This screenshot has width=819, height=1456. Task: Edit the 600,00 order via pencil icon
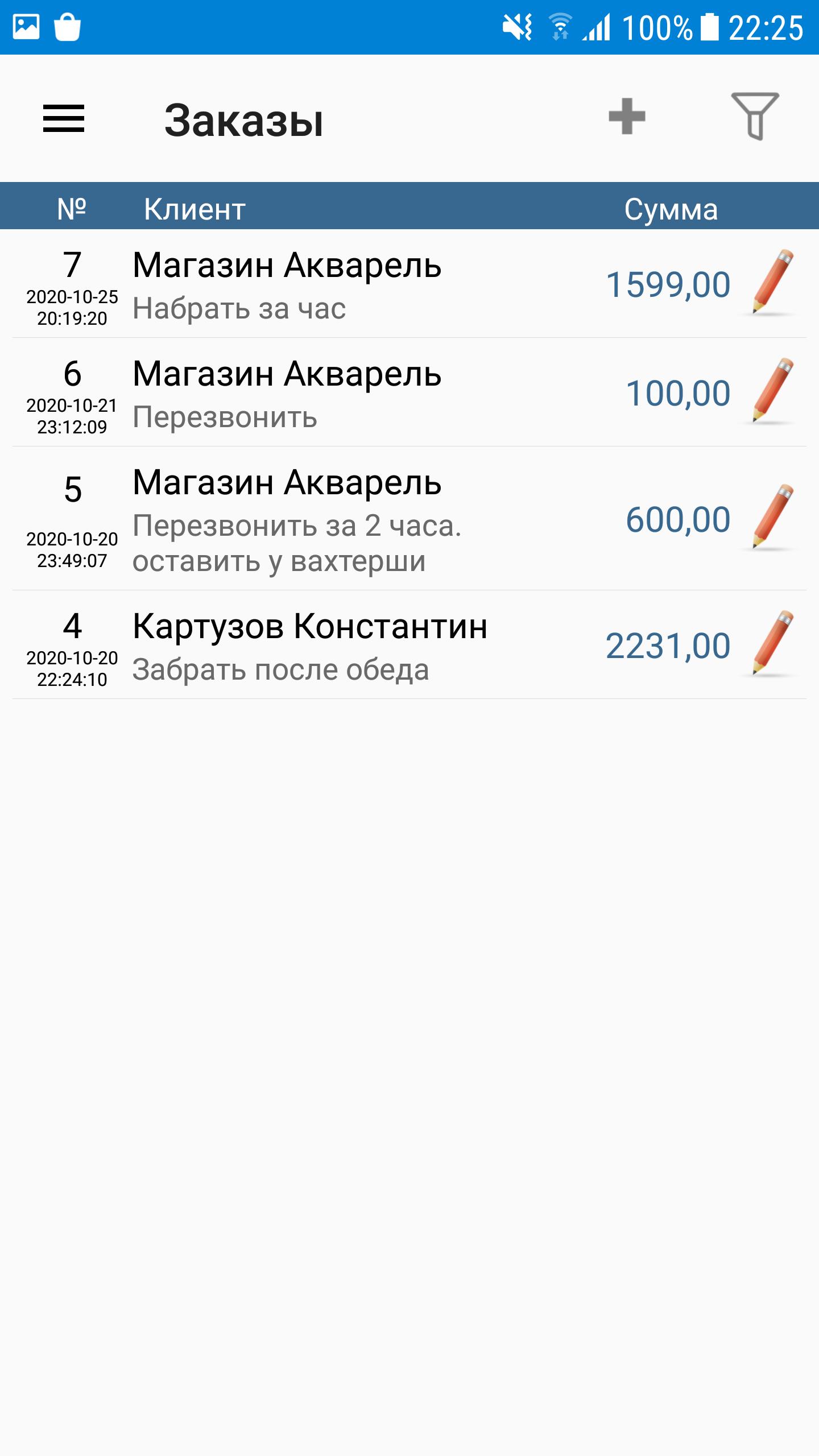[772, 517]
